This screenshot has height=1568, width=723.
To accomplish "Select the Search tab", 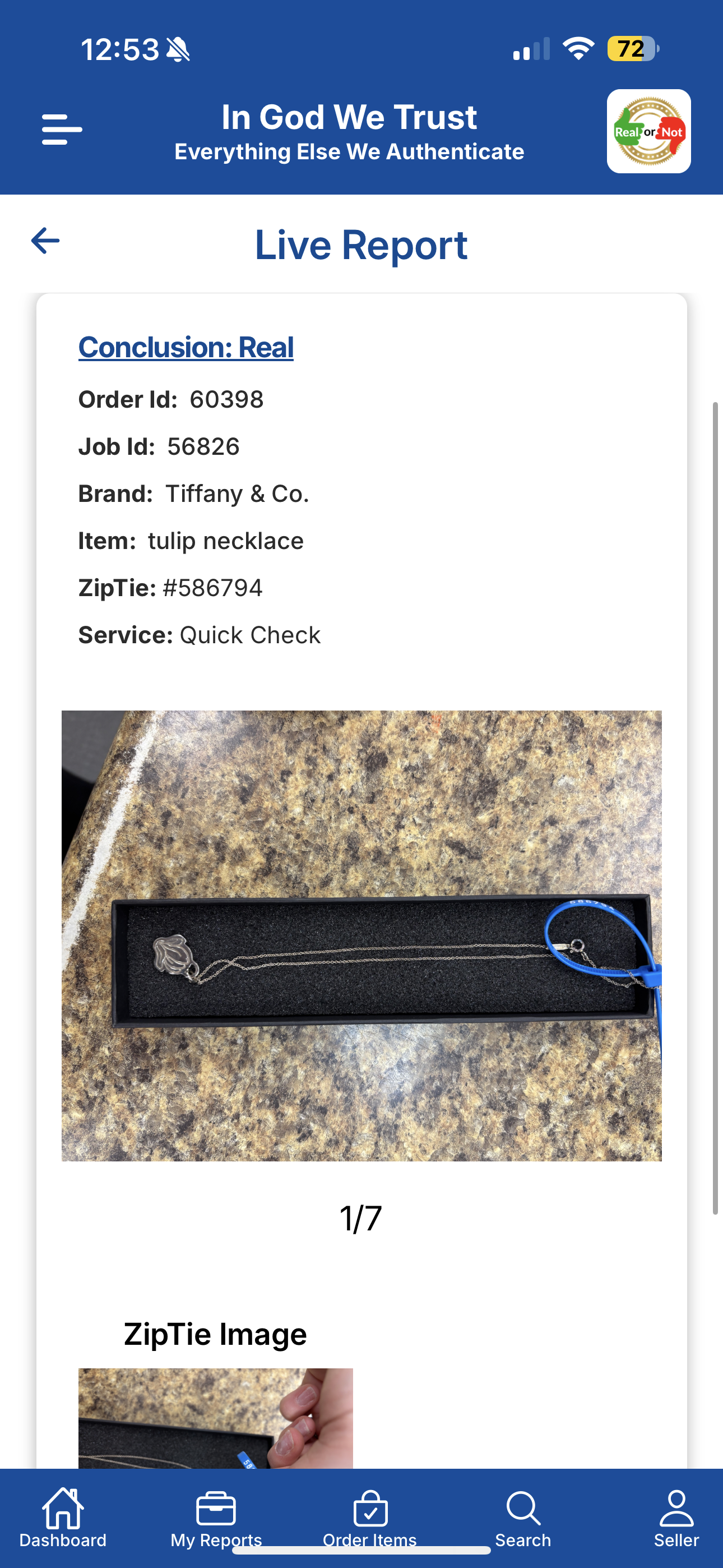I will (x=523, y=1517).
